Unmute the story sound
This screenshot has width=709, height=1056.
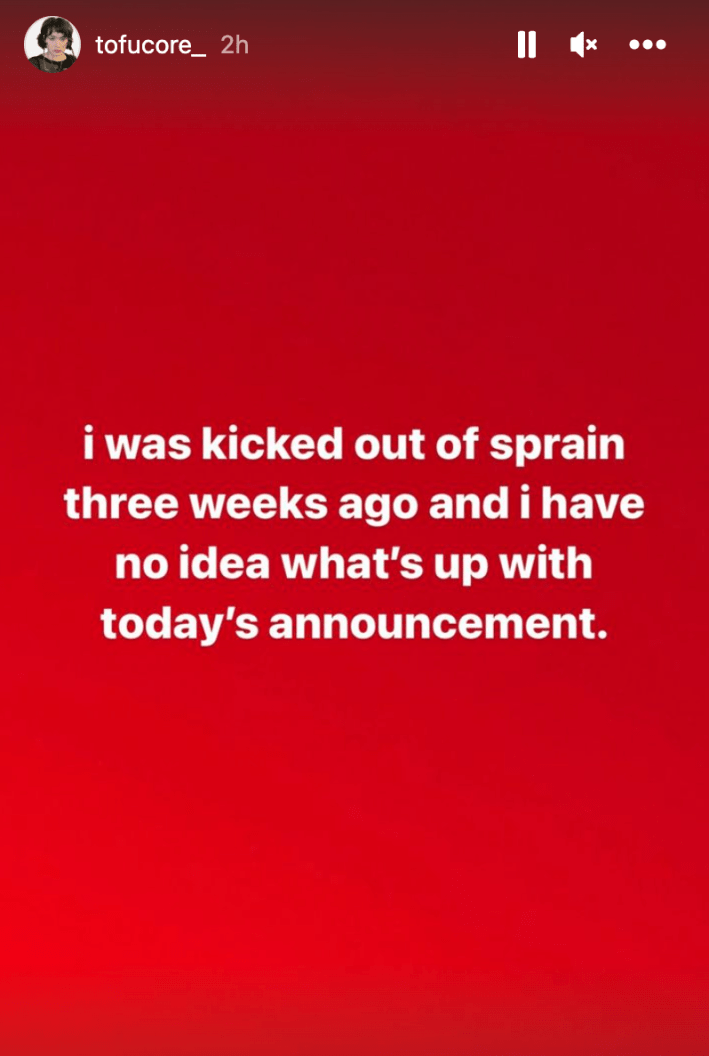pos(583,45)
